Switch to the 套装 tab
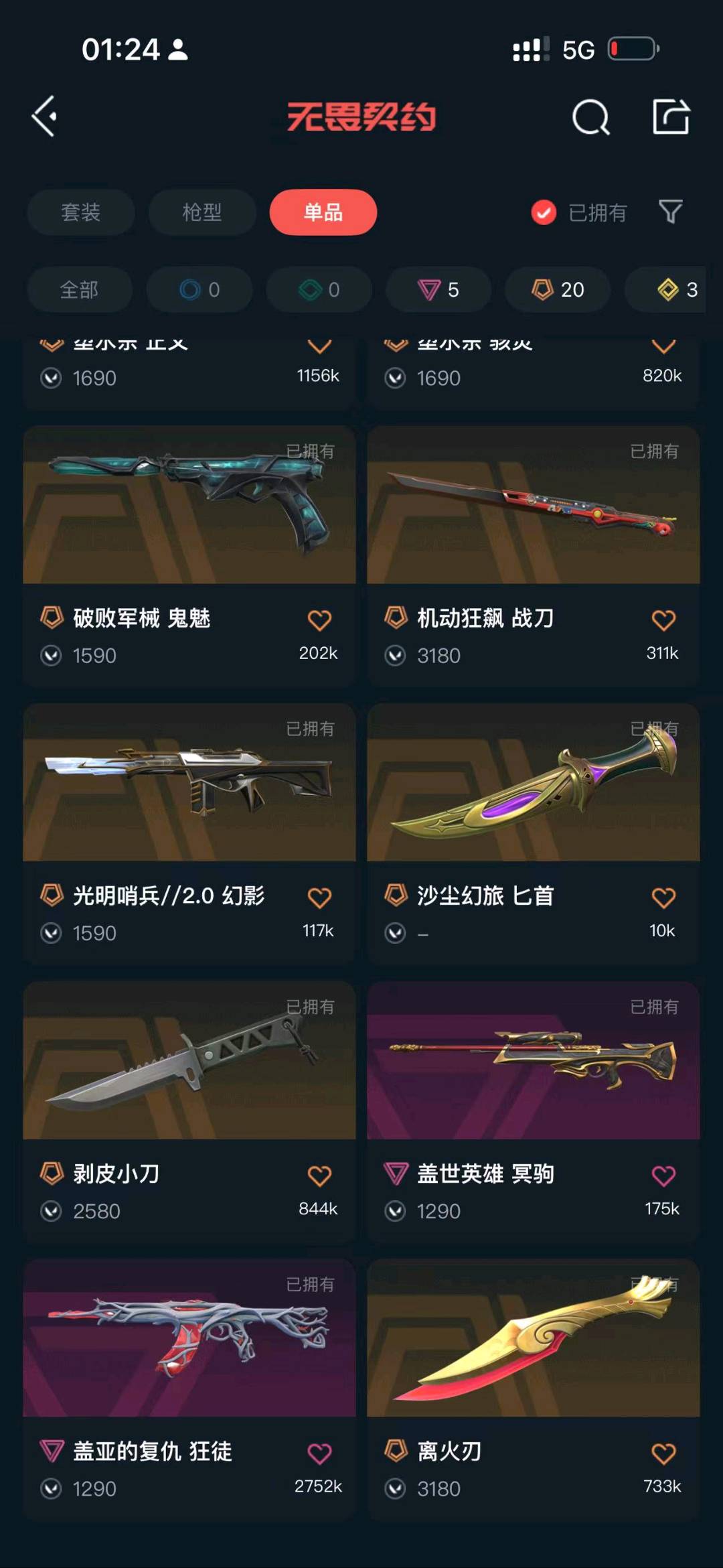Image resolution: width=723 pixels, height=1568 pixels. [81, 212]
